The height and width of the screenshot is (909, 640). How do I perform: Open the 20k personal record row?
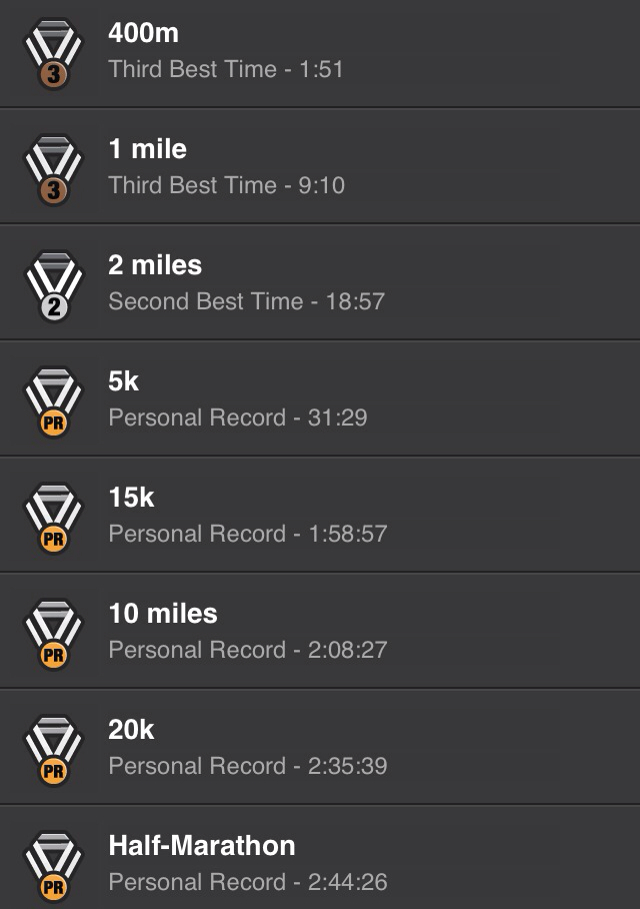point(320,746)
